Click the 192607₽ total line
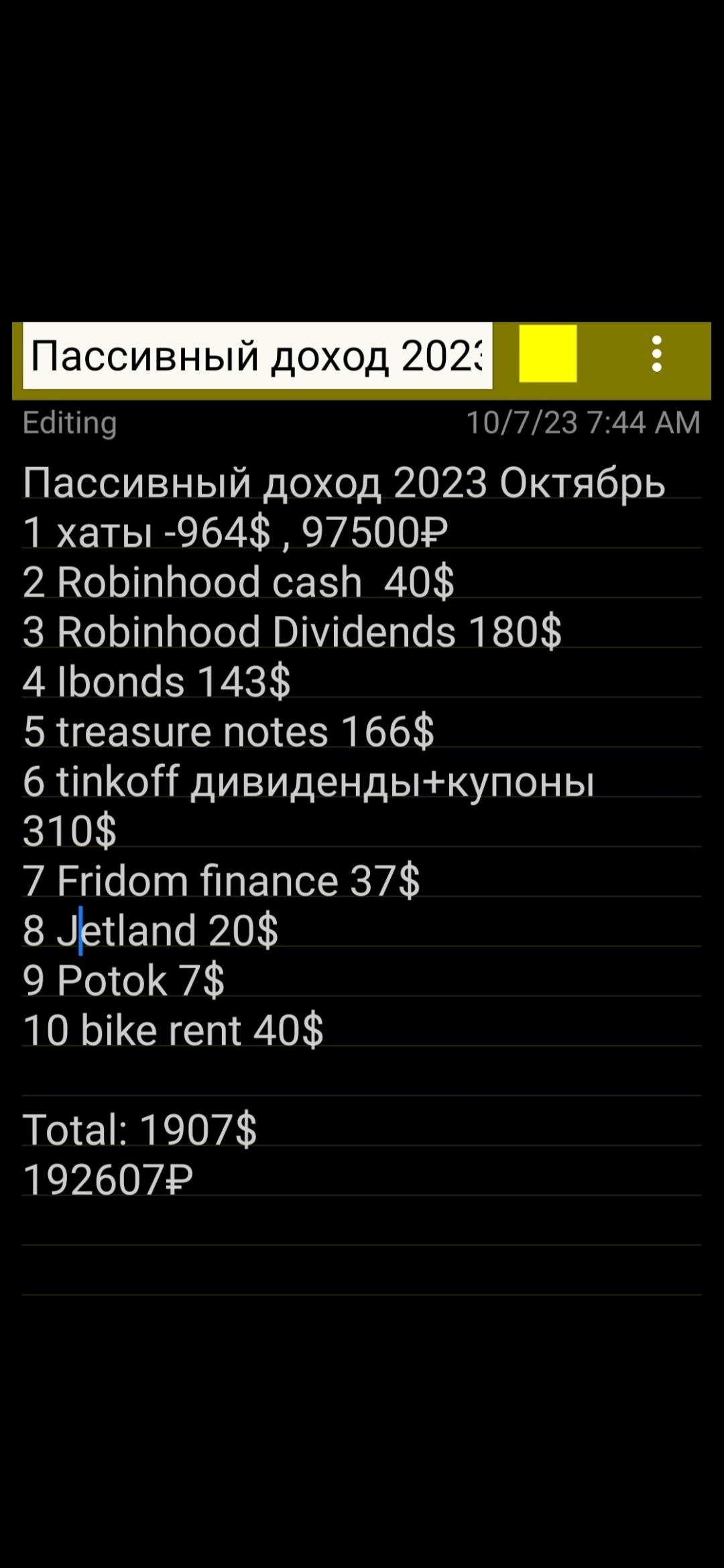 click(x=107, y=1176)
